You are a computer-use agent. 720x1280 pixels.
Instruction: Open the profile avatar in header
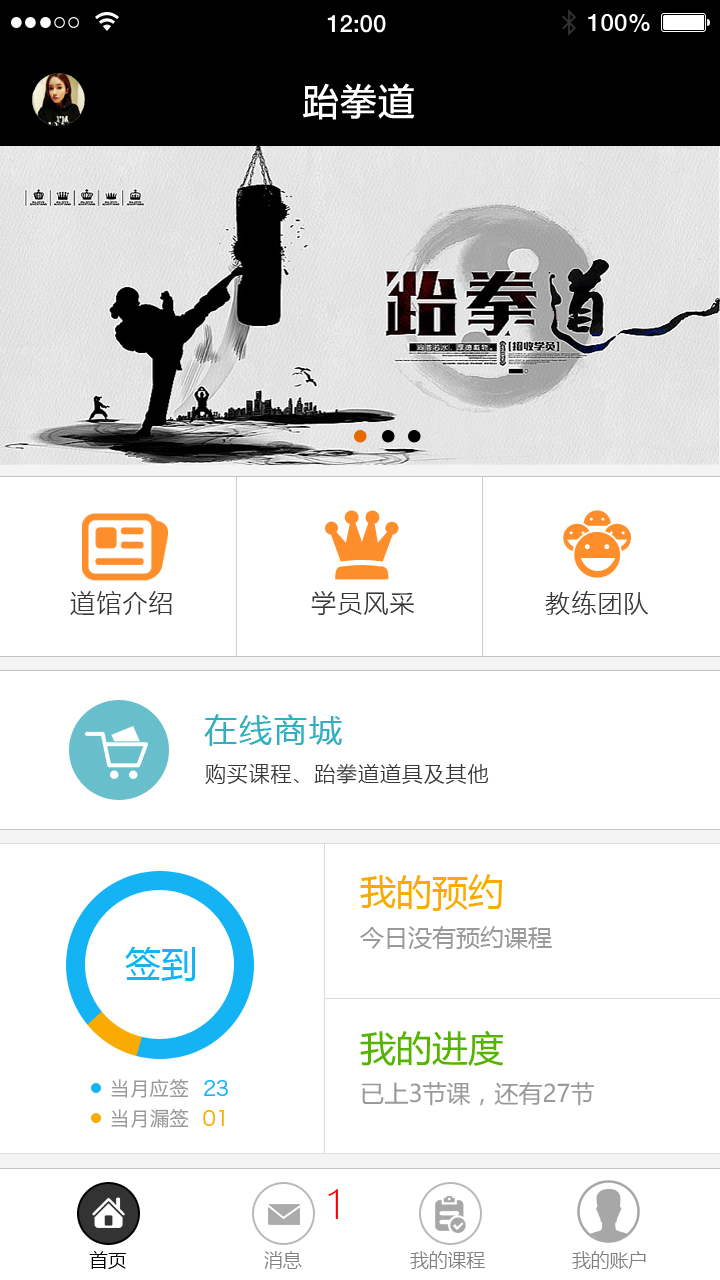[58, 100]
